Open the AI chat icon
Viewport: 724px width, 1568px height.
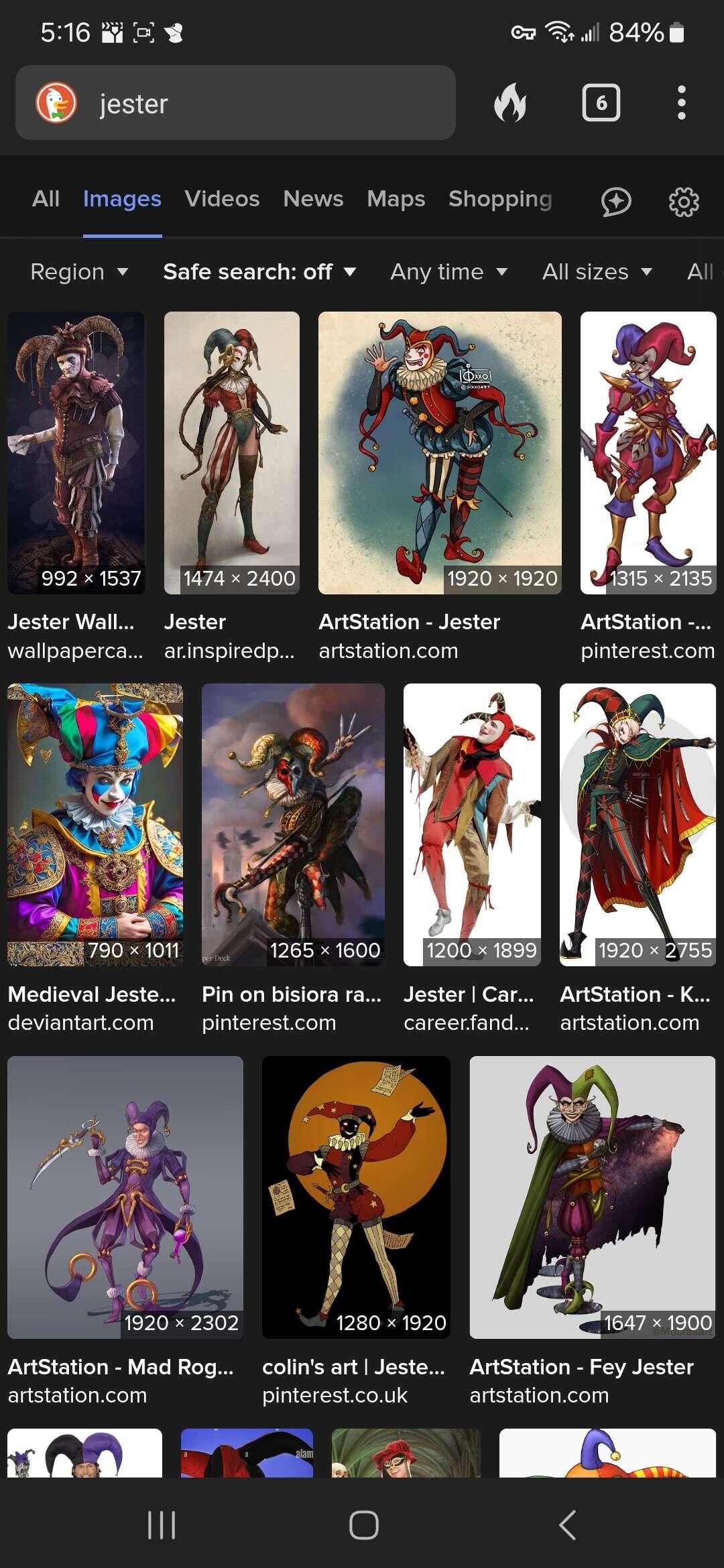(615, 201)
